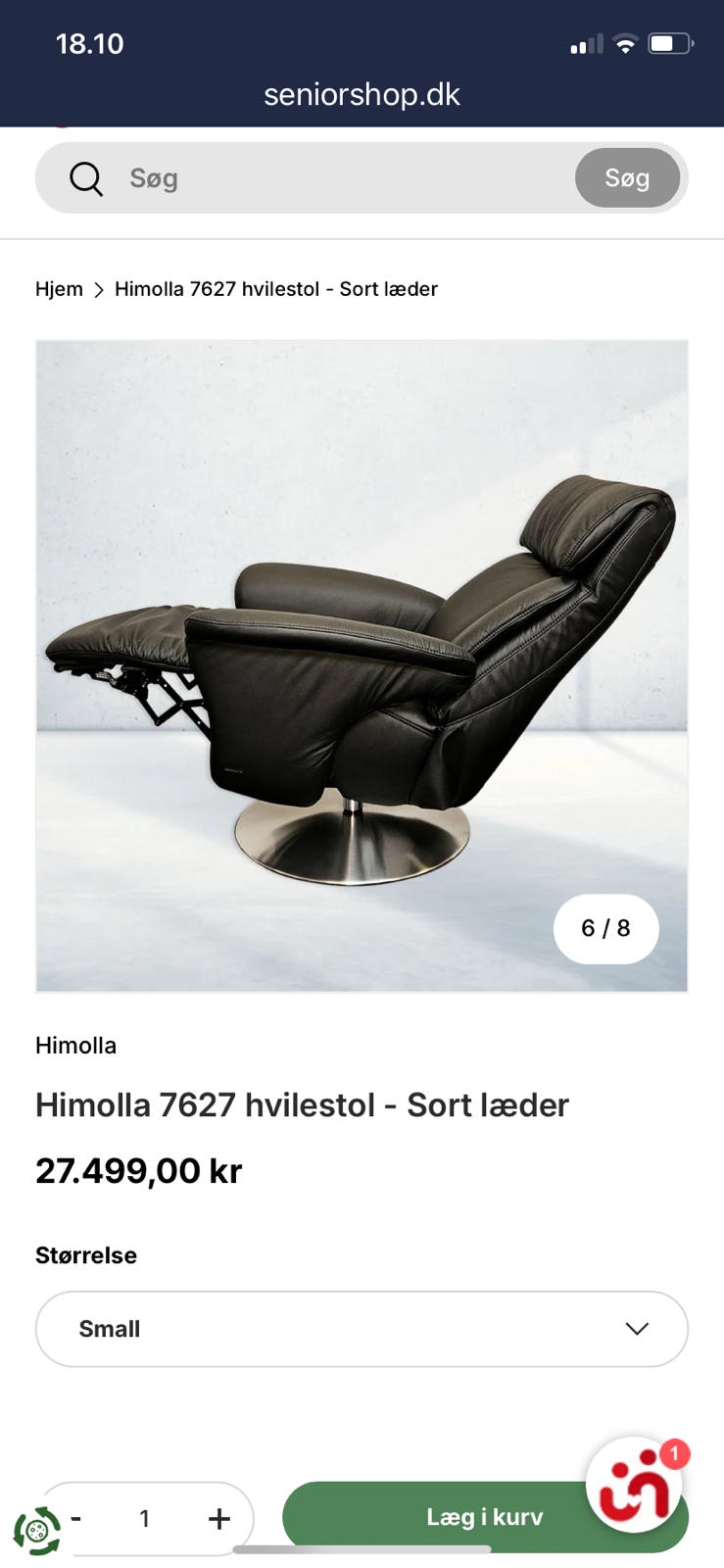Expand the size selector via its chevron
Viewport: 724px width, 1568px height.
(637, 1329)
